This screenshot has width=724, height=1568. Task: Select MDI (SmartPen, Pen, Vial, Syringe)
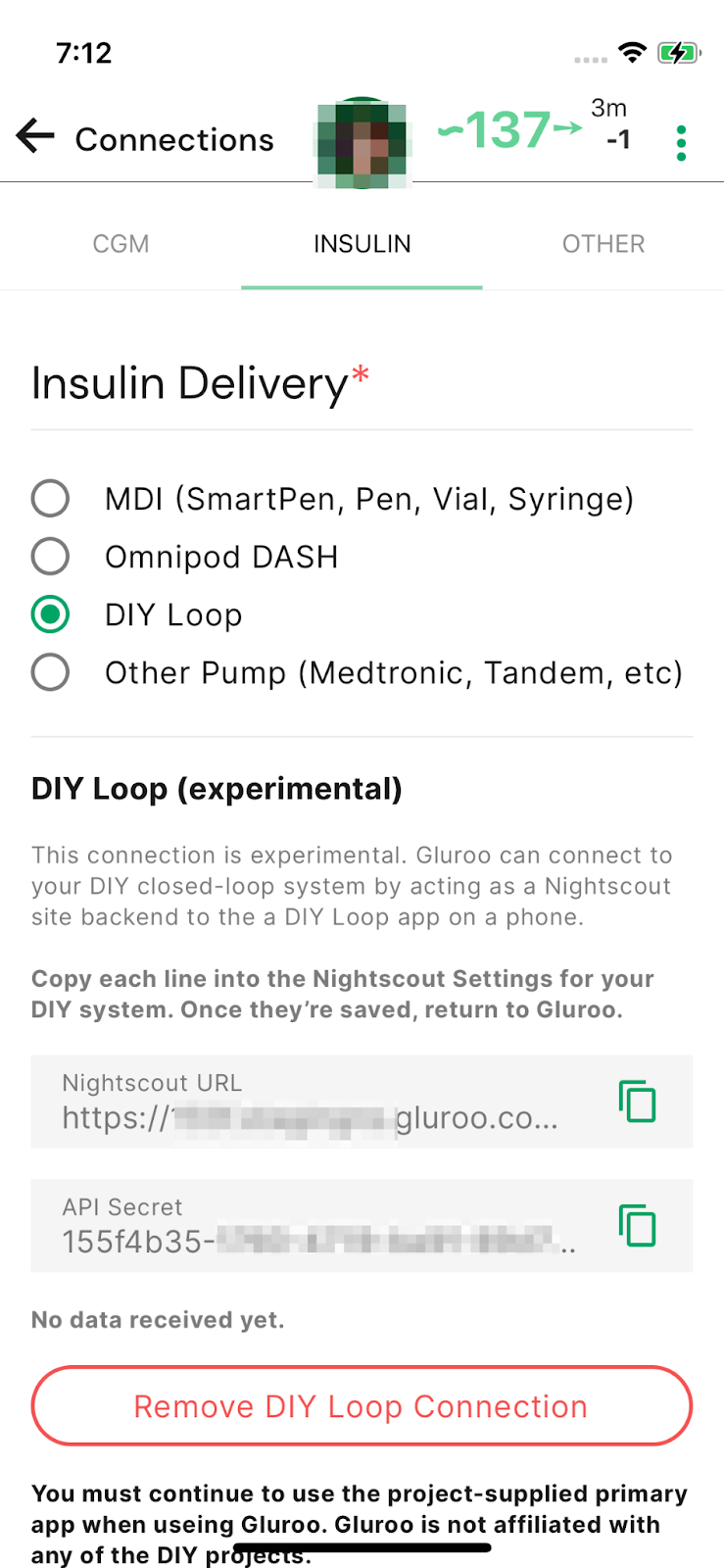click(50, 499)
